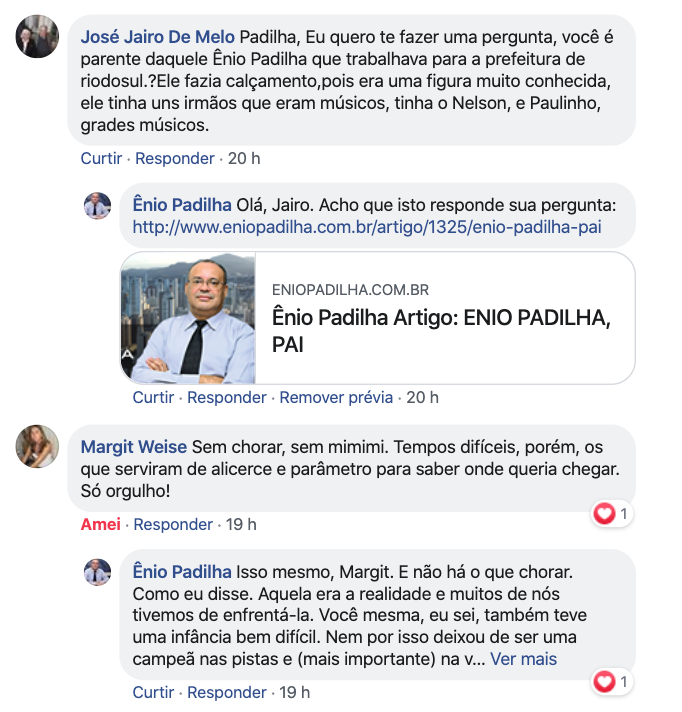View heart reactions on Ênio's reply to Margit
This screenshot has width=682, height=712.
610,683
